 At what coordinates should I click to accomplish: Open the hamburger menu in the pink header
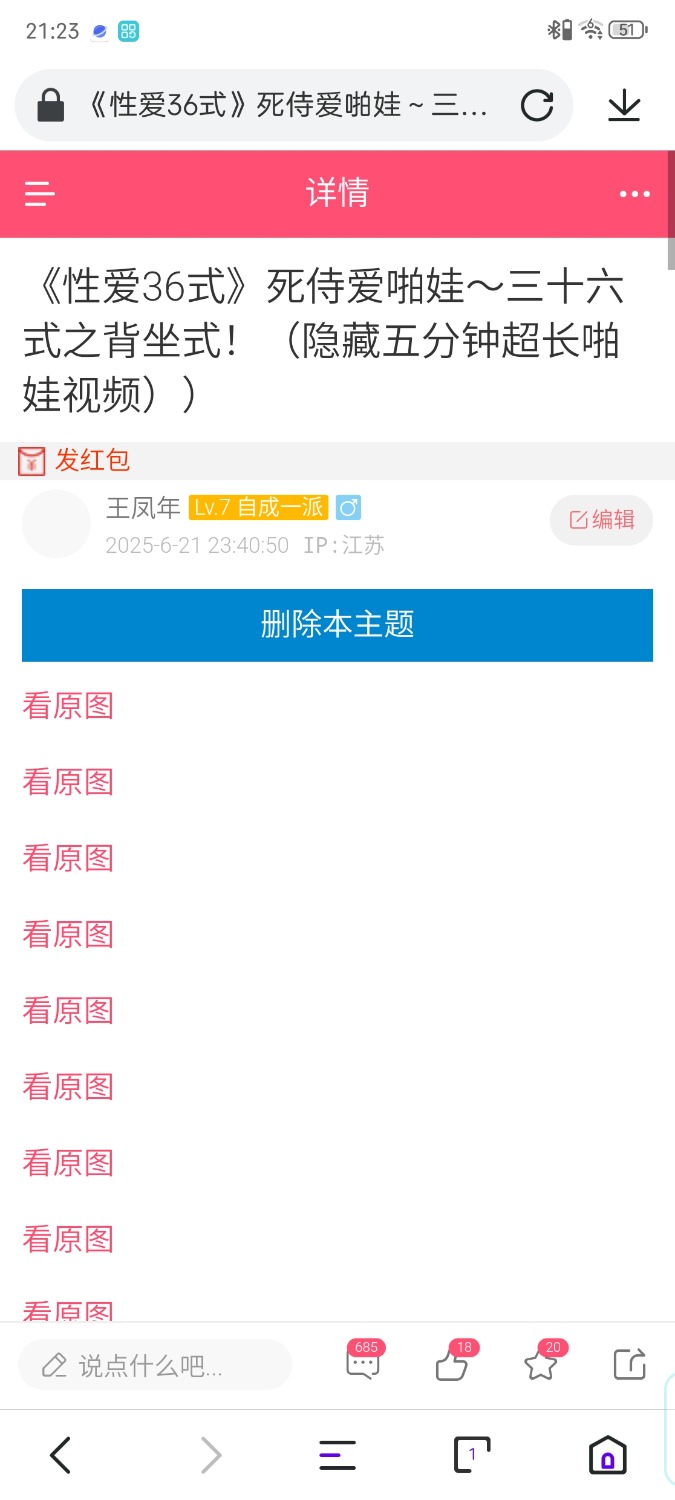(x=40, y=193)
